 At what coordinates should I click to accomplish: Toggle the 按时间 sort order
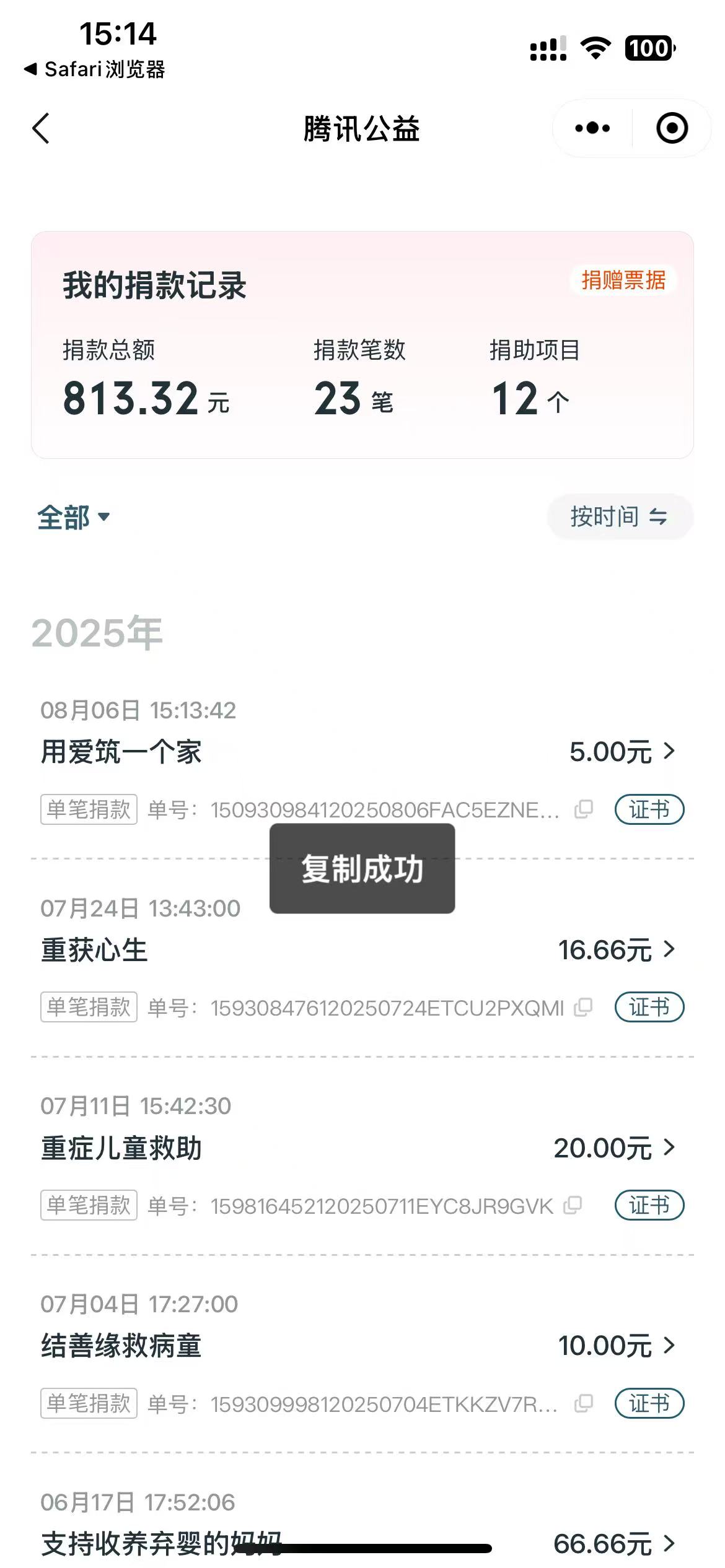point(619,516)
